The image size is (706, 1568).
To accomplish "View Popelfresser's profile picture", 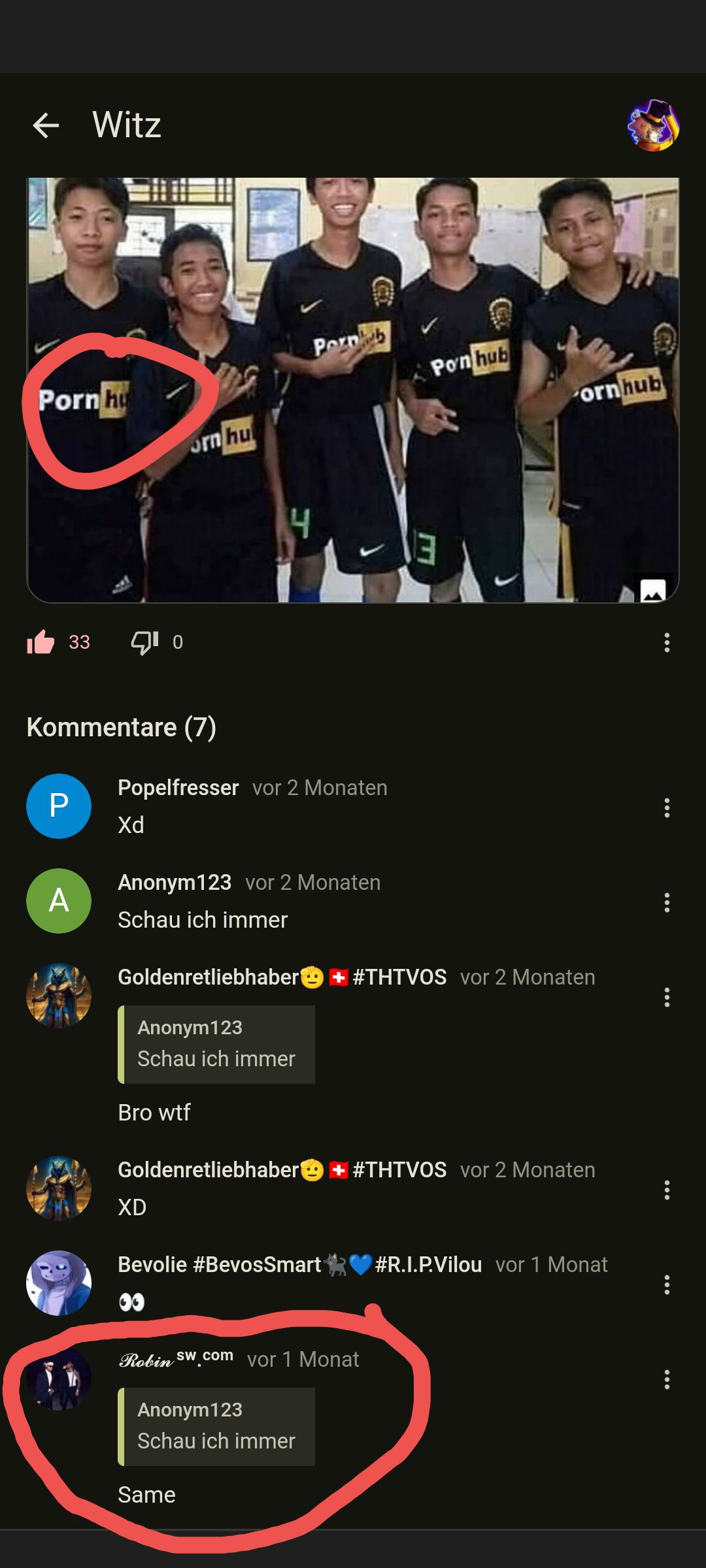I will tap(59, 806).
